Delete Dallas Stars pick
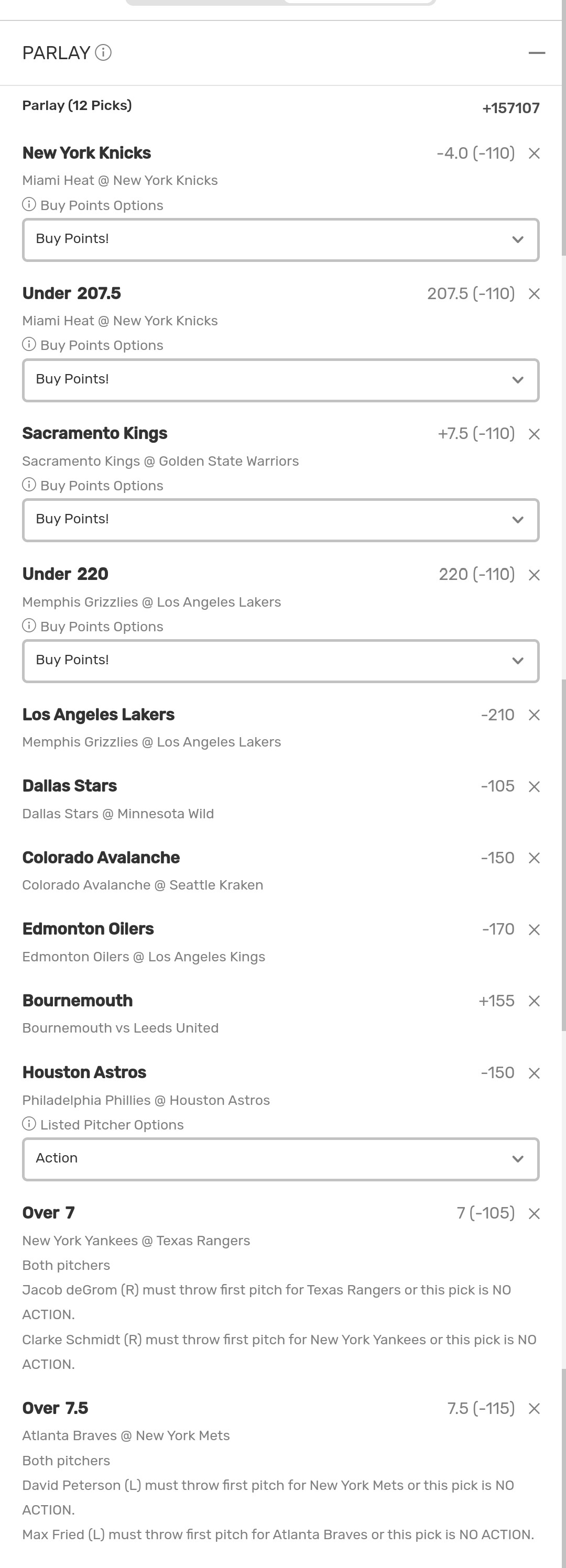Image resolution: width=566 pixels, height=1568 pixels. pos(535,786)
